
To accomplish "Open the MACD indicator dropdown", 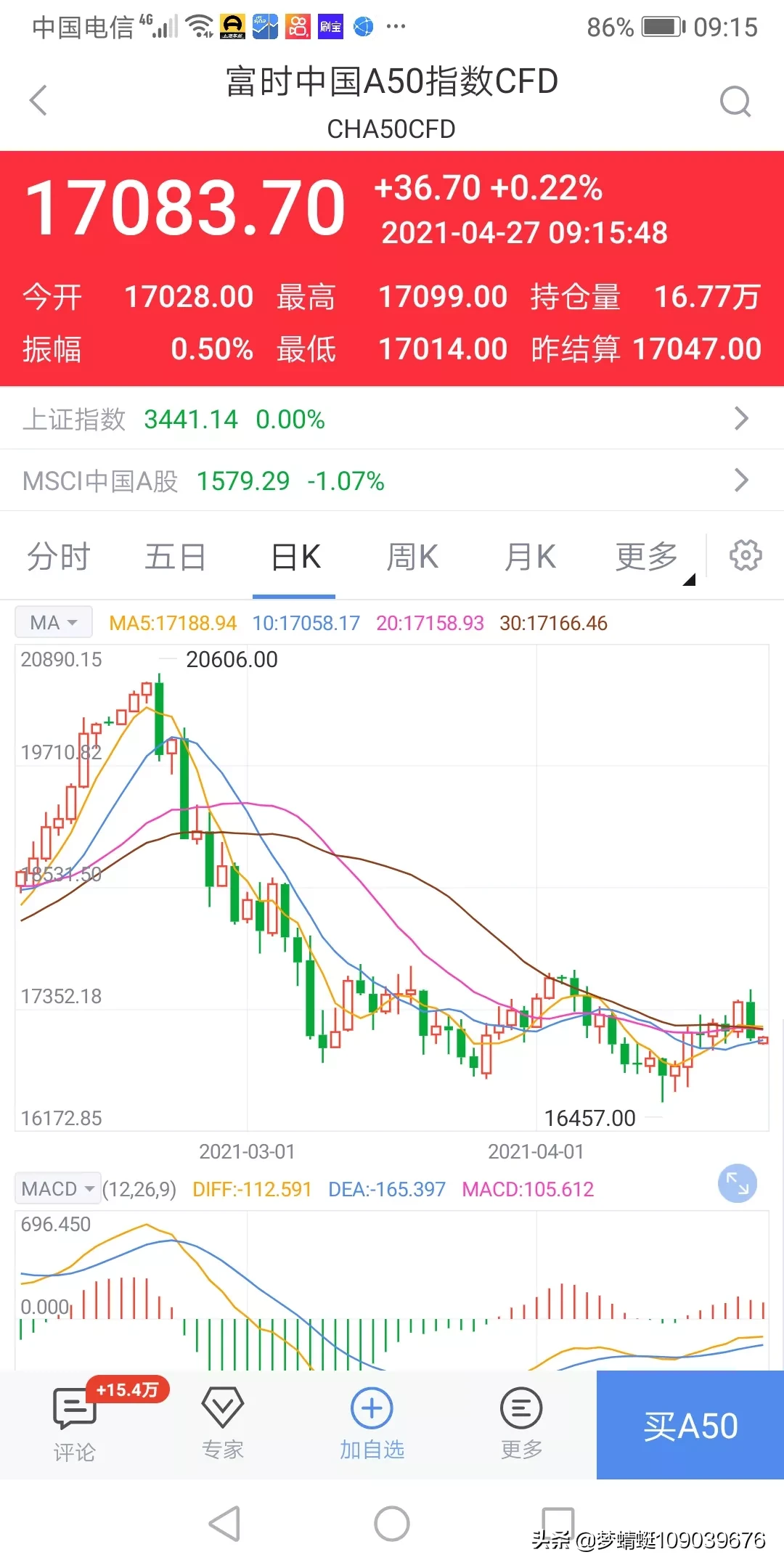I will 58,1188.
